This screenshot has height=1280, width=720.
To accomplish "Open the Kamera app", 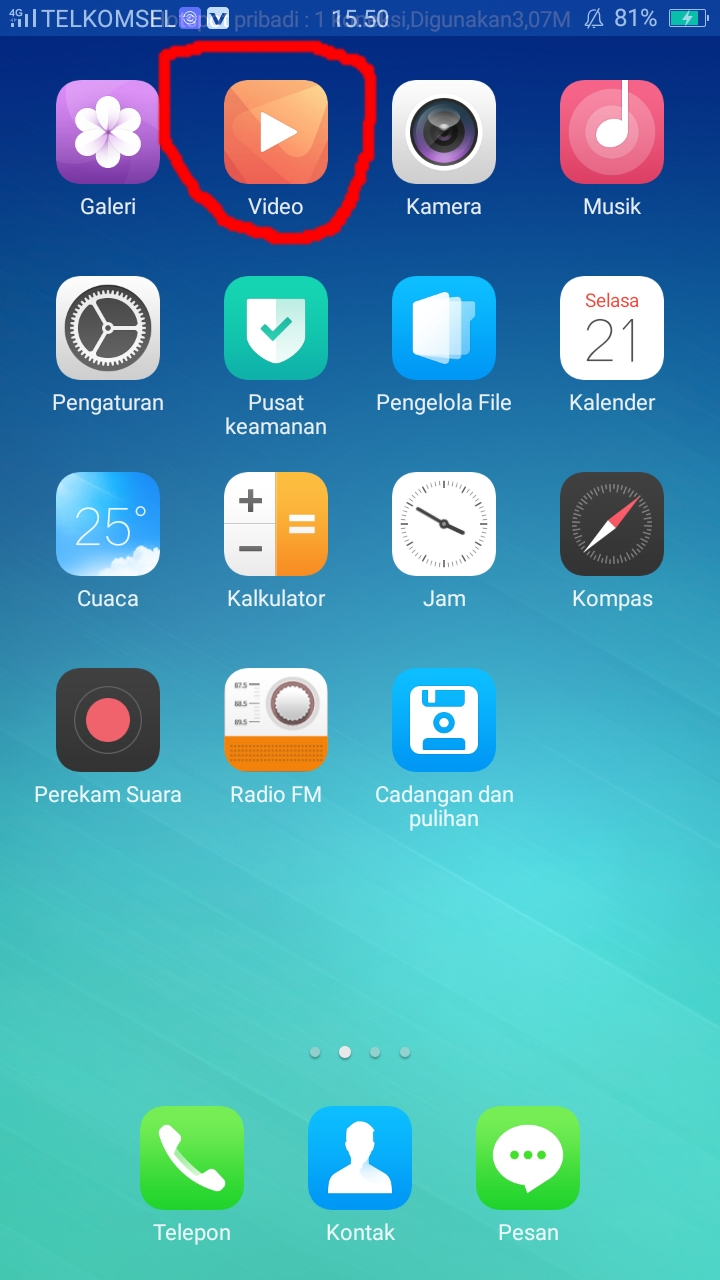I will pos(444,132).
